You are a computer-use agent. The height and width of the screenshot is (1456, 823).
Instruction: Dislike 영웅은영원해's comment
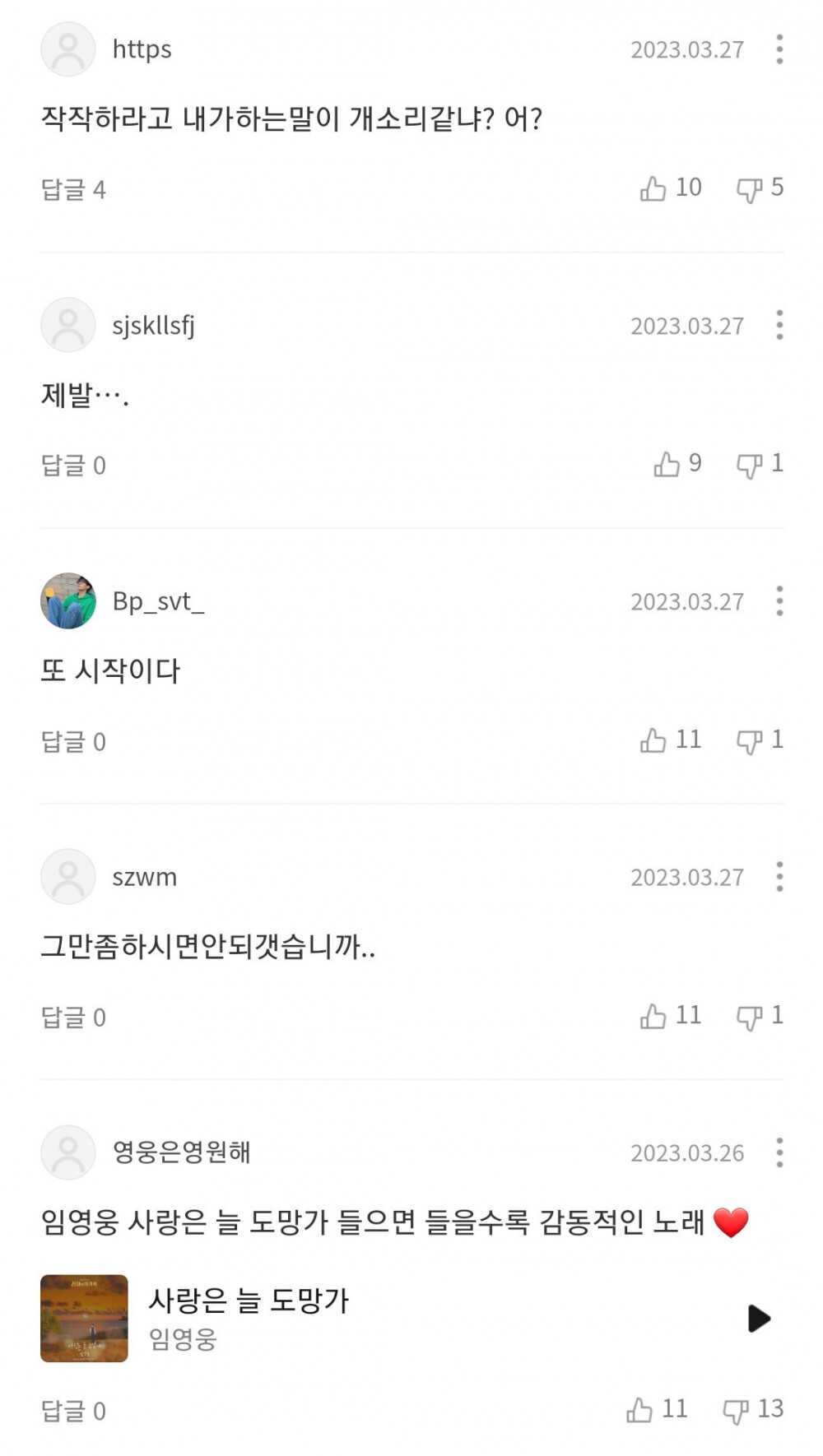pos(735,1411)
